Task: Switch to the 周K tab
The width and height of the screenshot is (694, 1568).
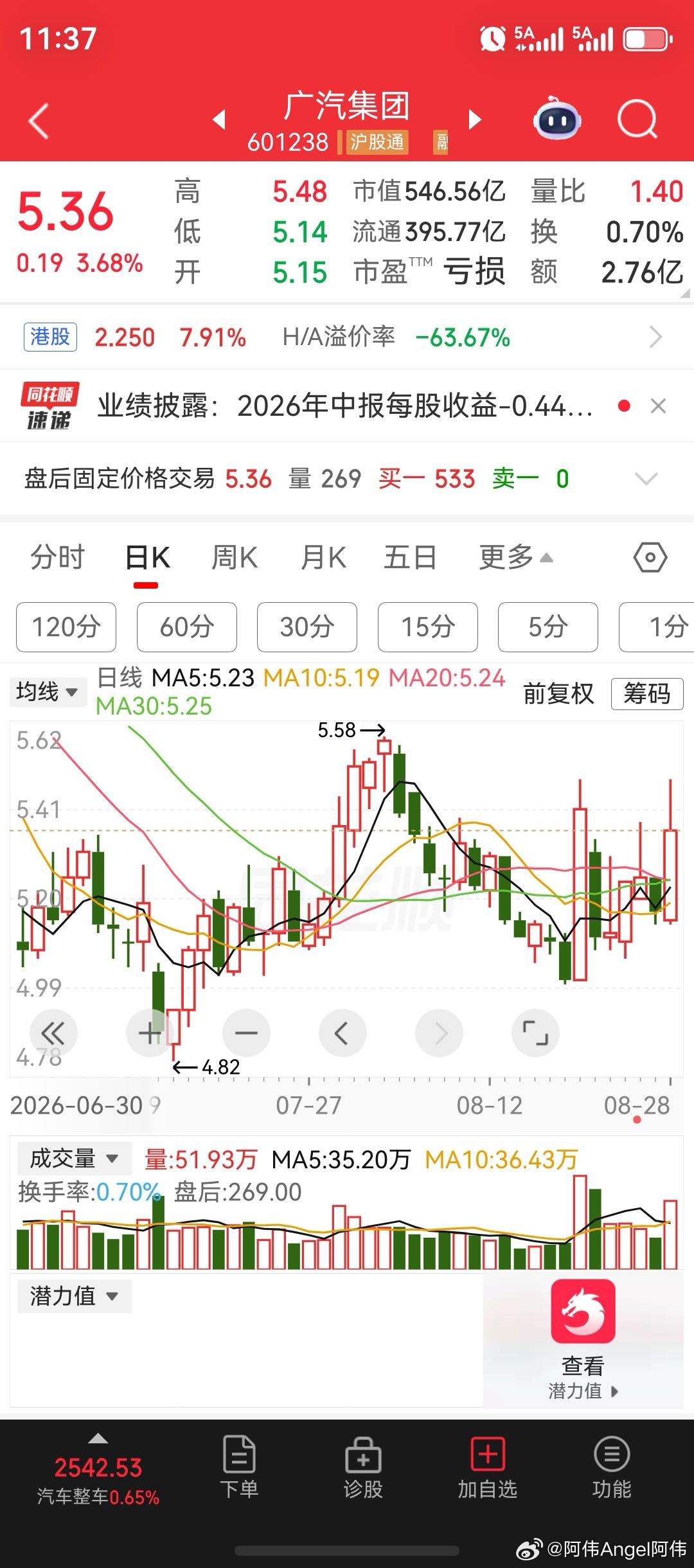Action: pos(235,557)
